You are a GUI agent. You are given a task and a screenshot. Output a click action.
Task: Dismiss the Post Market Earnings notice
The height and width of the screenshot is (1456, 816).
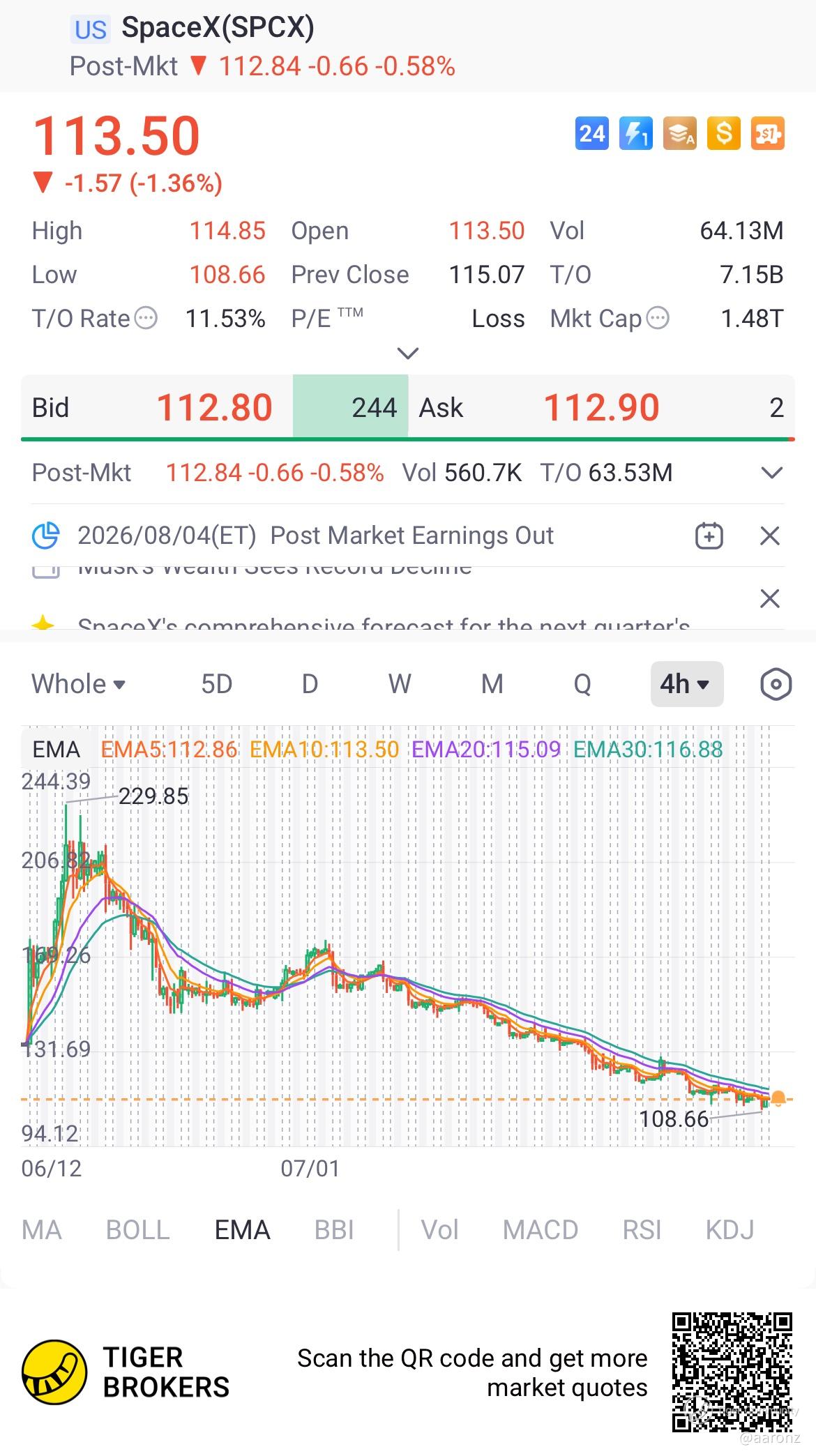770,536
